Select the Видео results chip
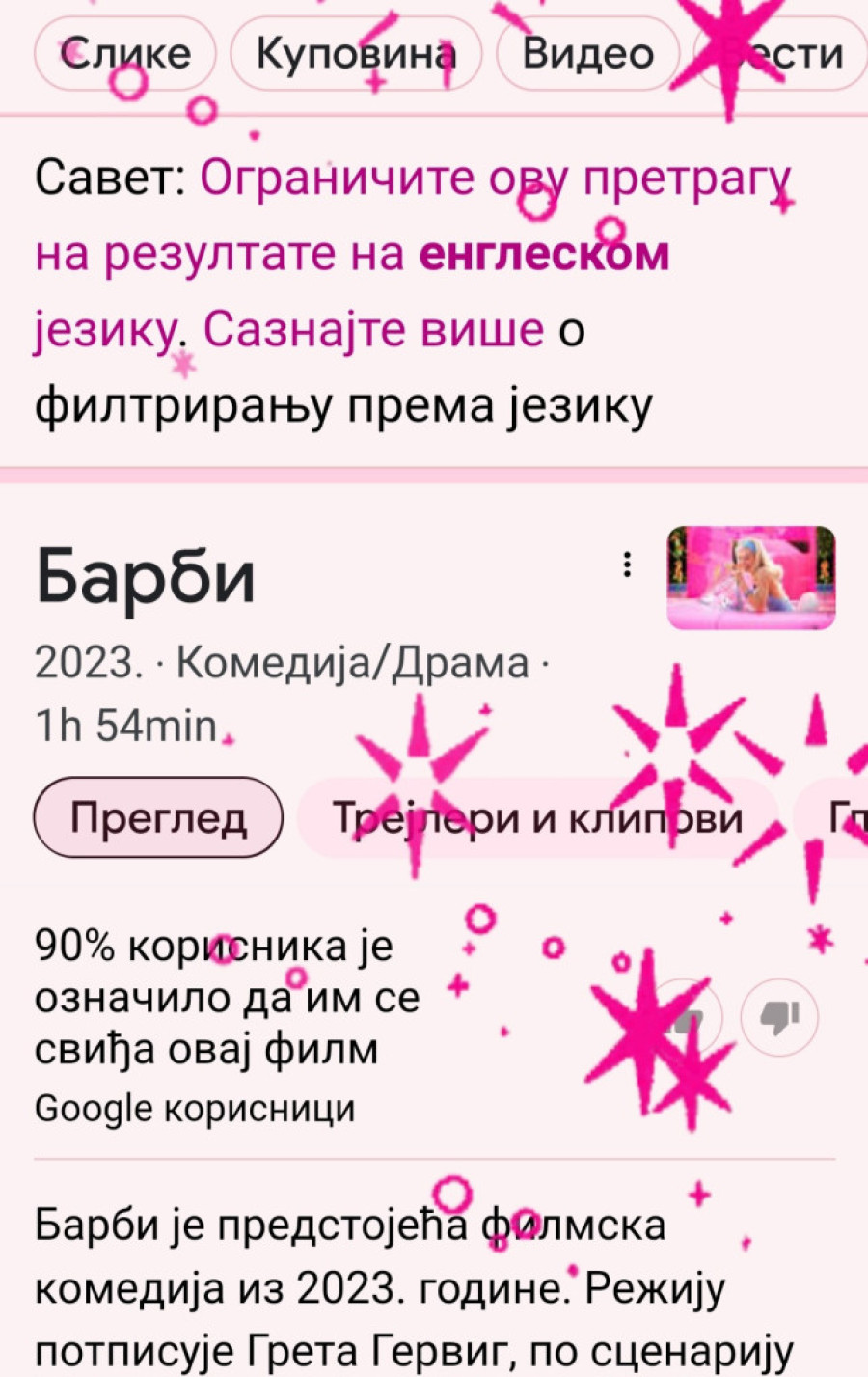Image resolution: width=868 pixels, height=1377 pixels. (587, 54)
